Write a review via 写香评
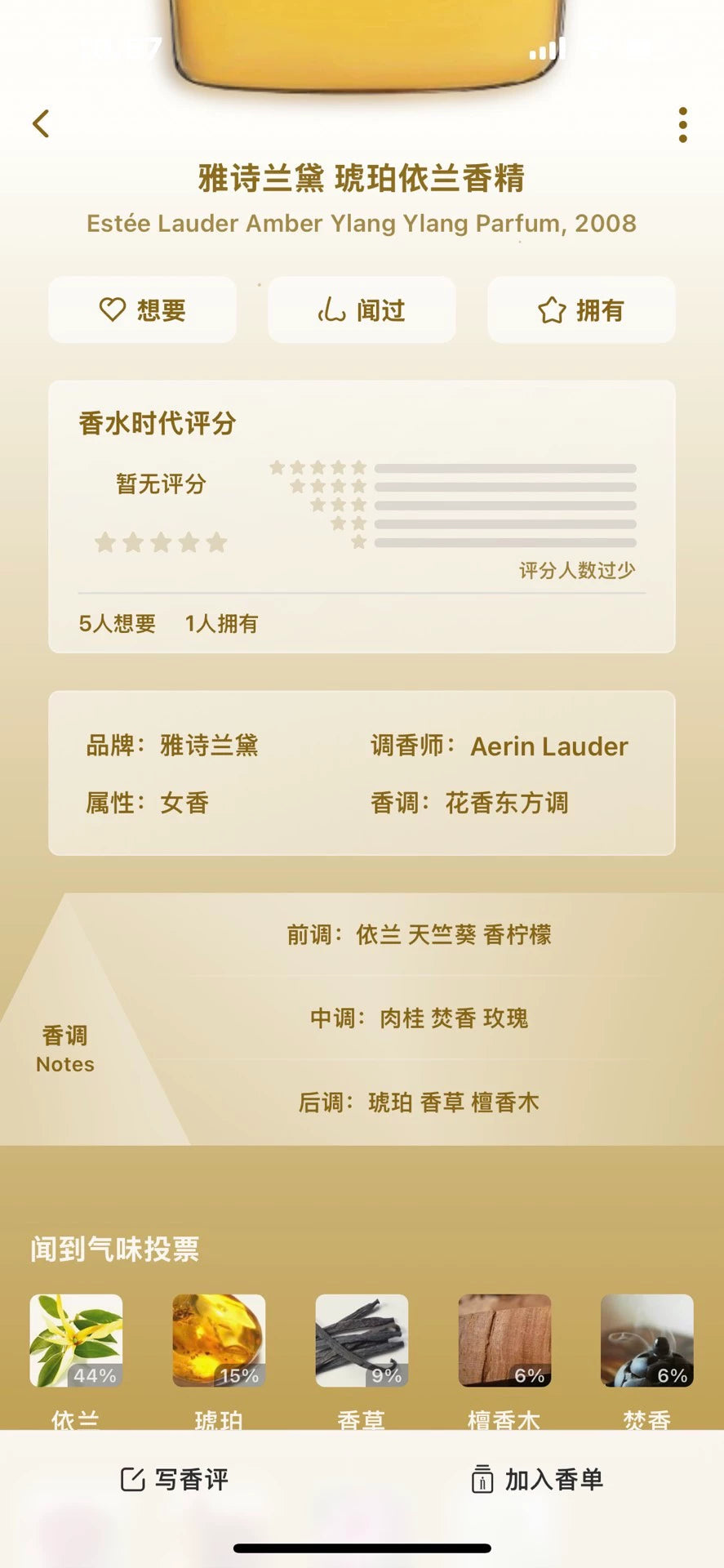The image size is (724, 1568). click(175, 1479)
